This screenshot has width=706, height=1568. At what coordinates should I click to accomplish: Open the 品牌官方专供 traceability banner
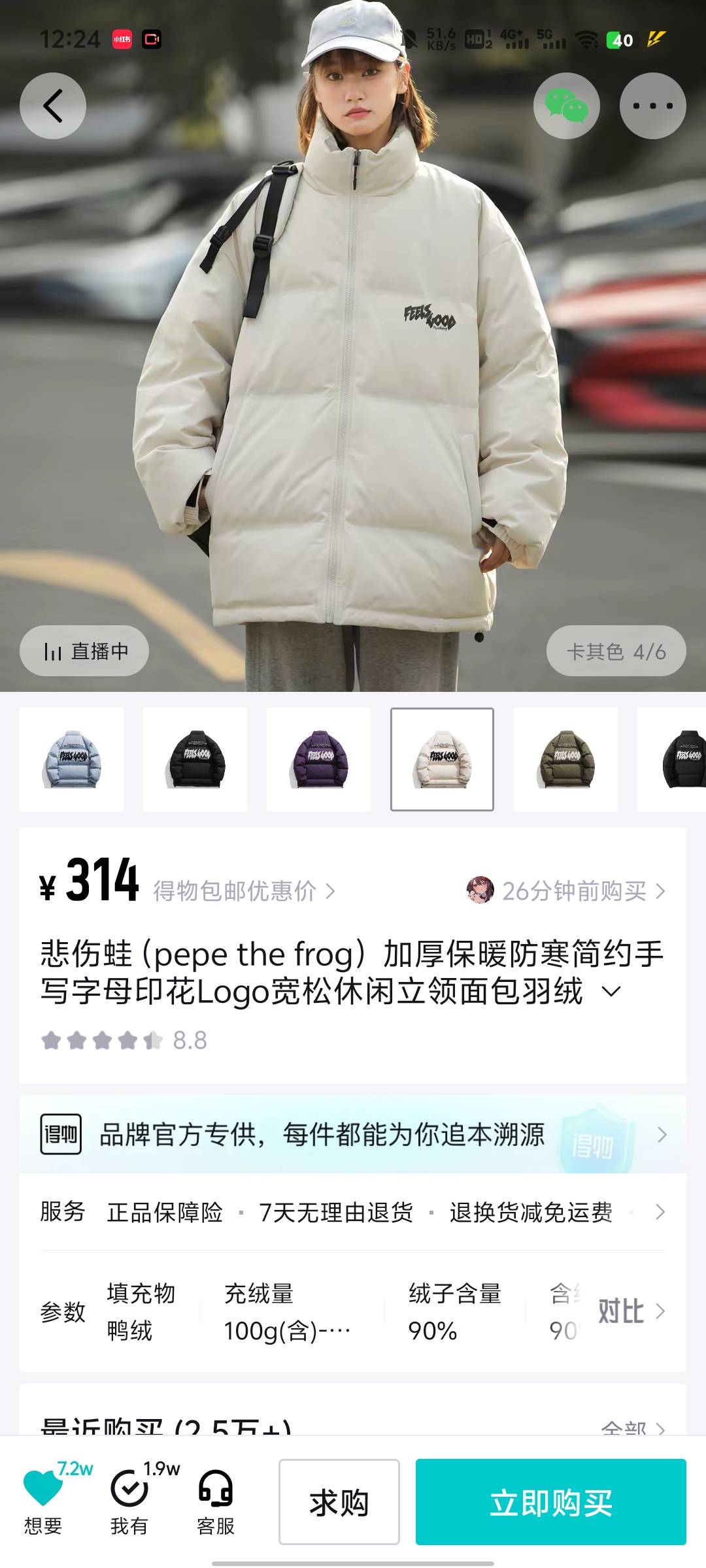pos(353,1135)
